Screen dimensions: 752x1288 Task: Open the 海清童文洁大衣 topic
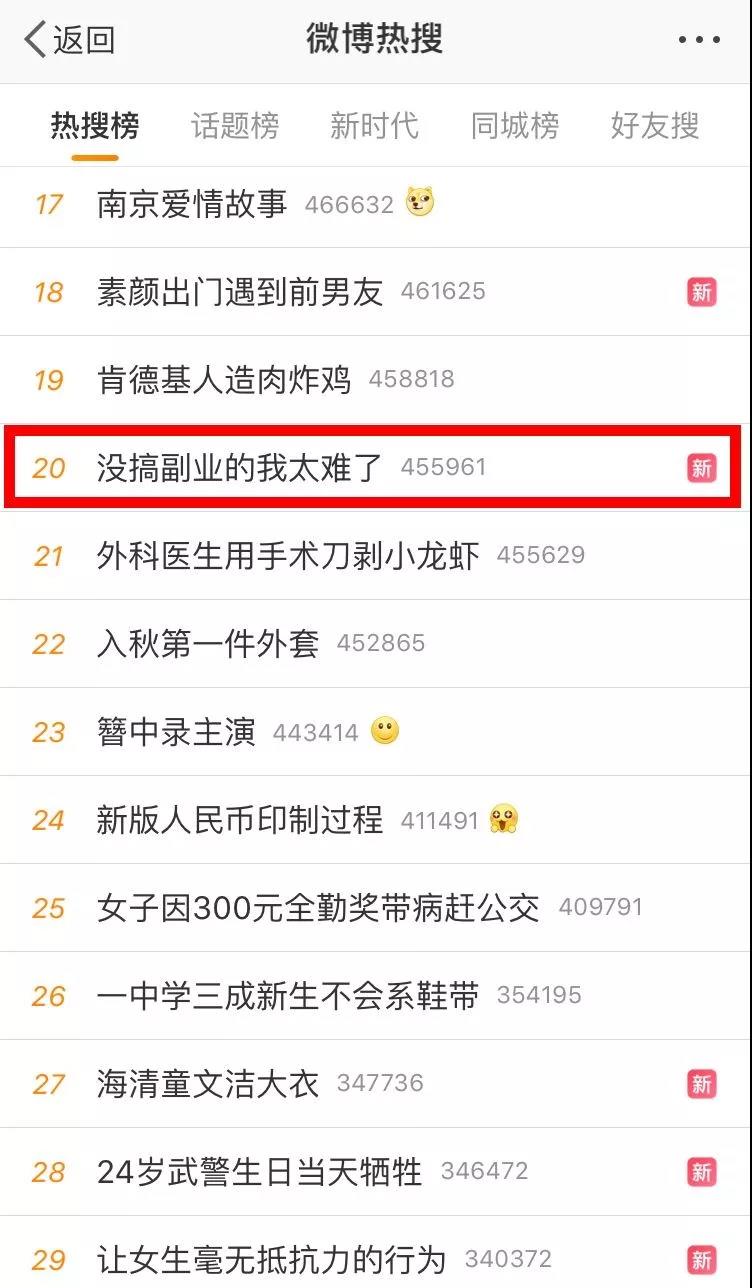pos(208,1084)
